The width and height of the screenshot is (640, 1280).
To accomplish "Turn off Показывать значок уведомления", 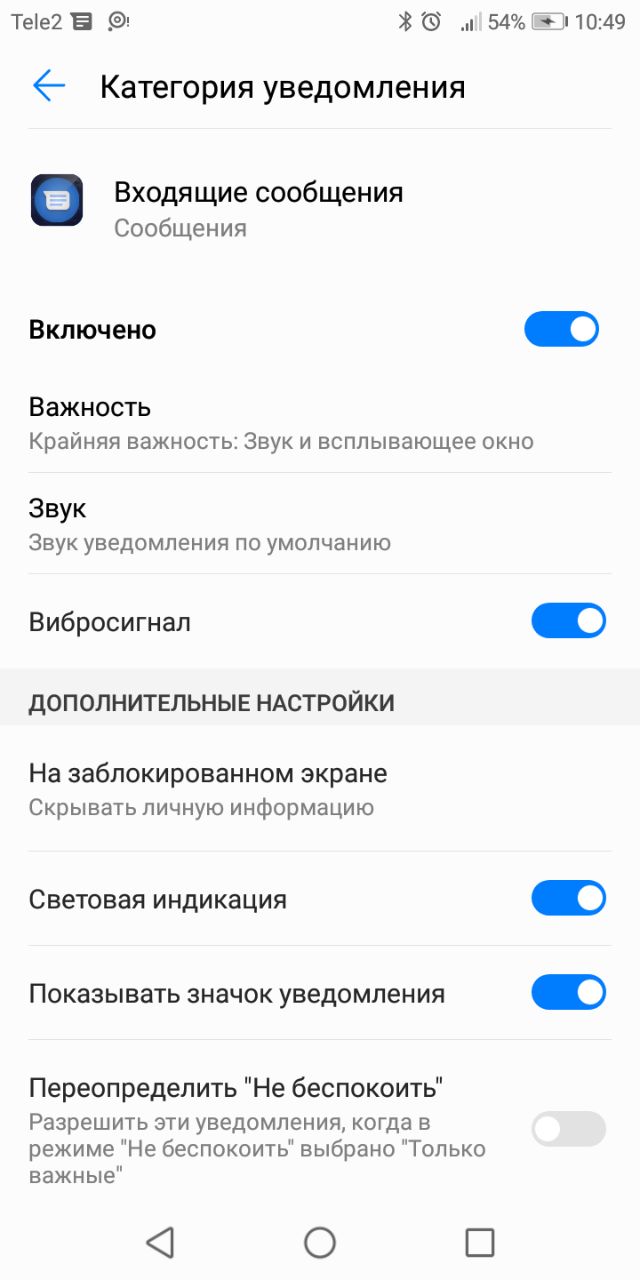I will click(567, 993).
